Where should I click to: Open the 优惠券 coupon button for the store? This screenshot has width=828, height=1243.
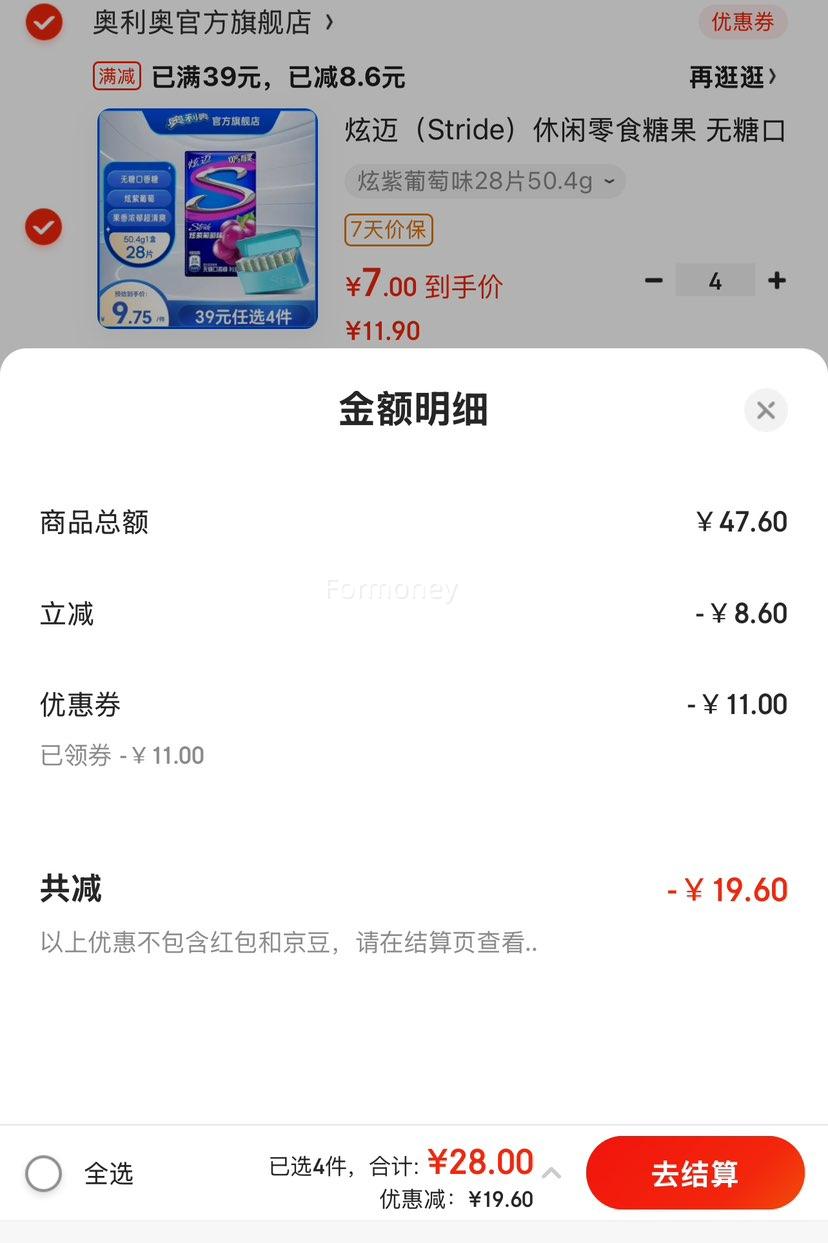coord(743,22)
